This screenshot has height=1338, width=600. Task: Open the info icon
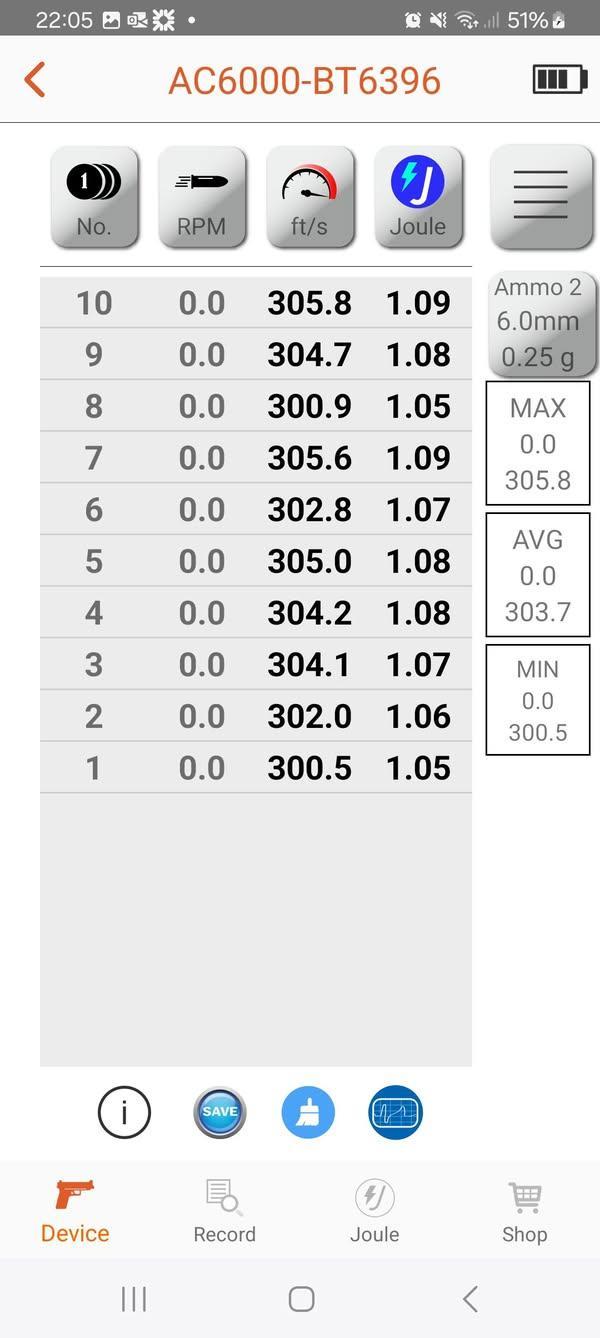(x=124, y=1113)
